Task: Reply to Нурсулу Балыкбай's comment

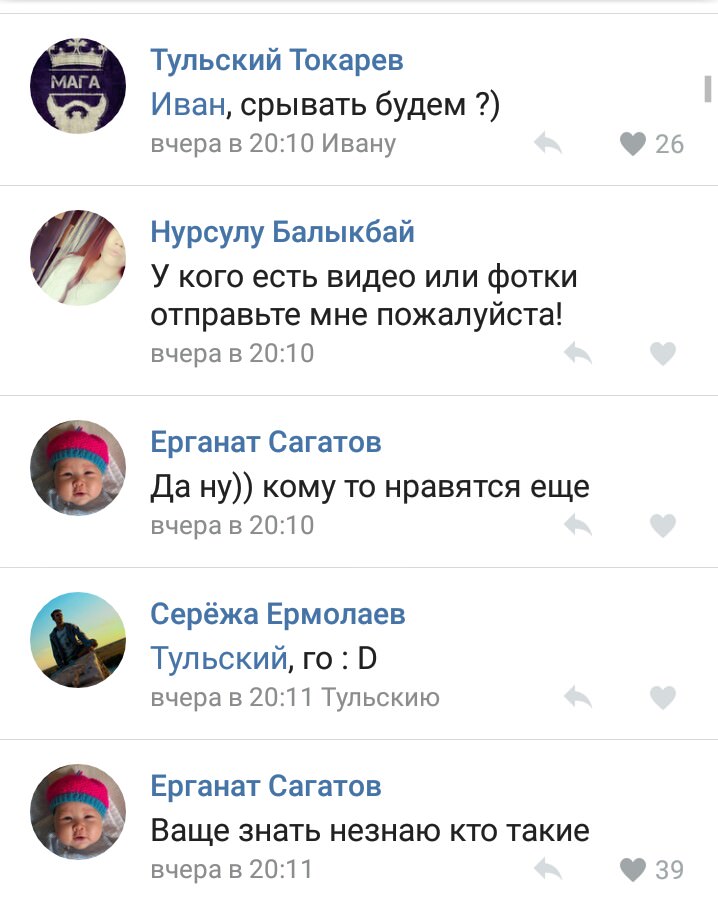Action: point(578,353)
